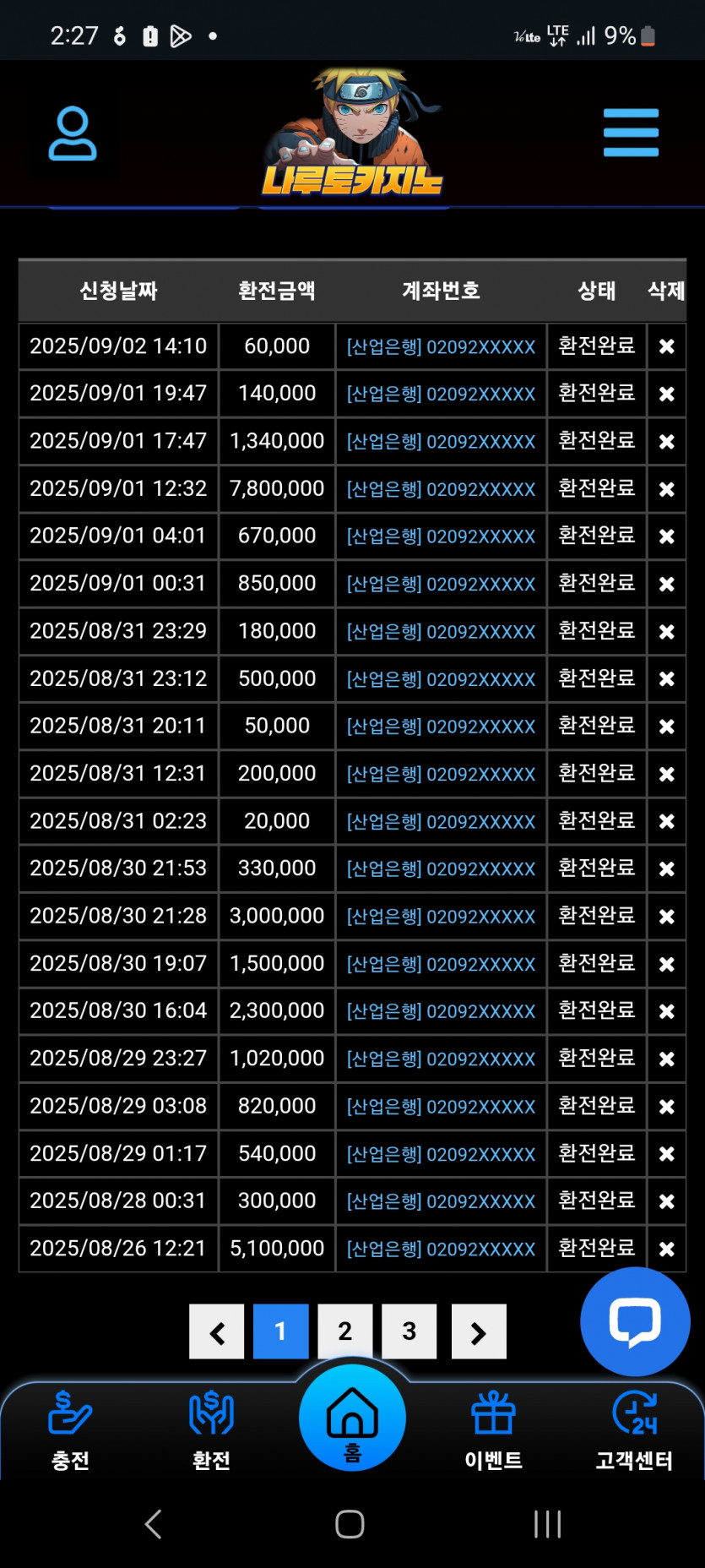Tap the 홈 button
The image size is (705, 1568).
[x=352, y=1418]
